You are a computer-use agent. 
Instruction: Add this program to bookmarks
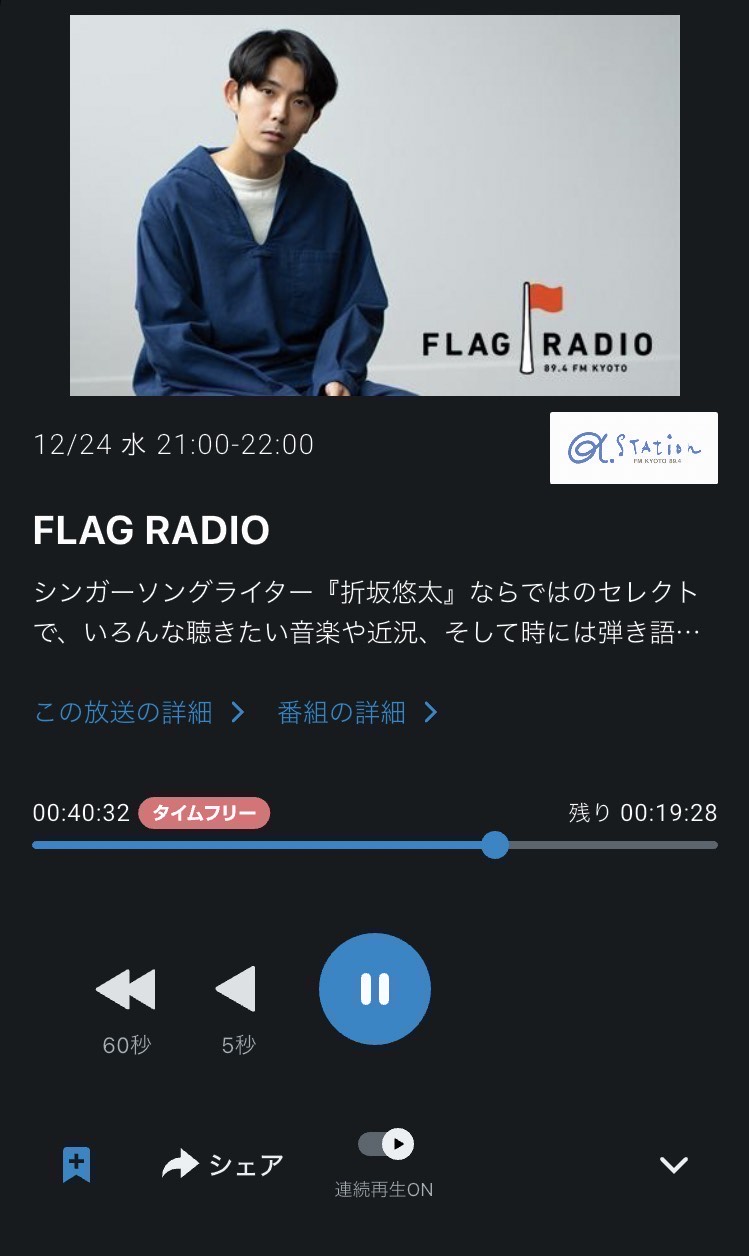click(77, 1164)
